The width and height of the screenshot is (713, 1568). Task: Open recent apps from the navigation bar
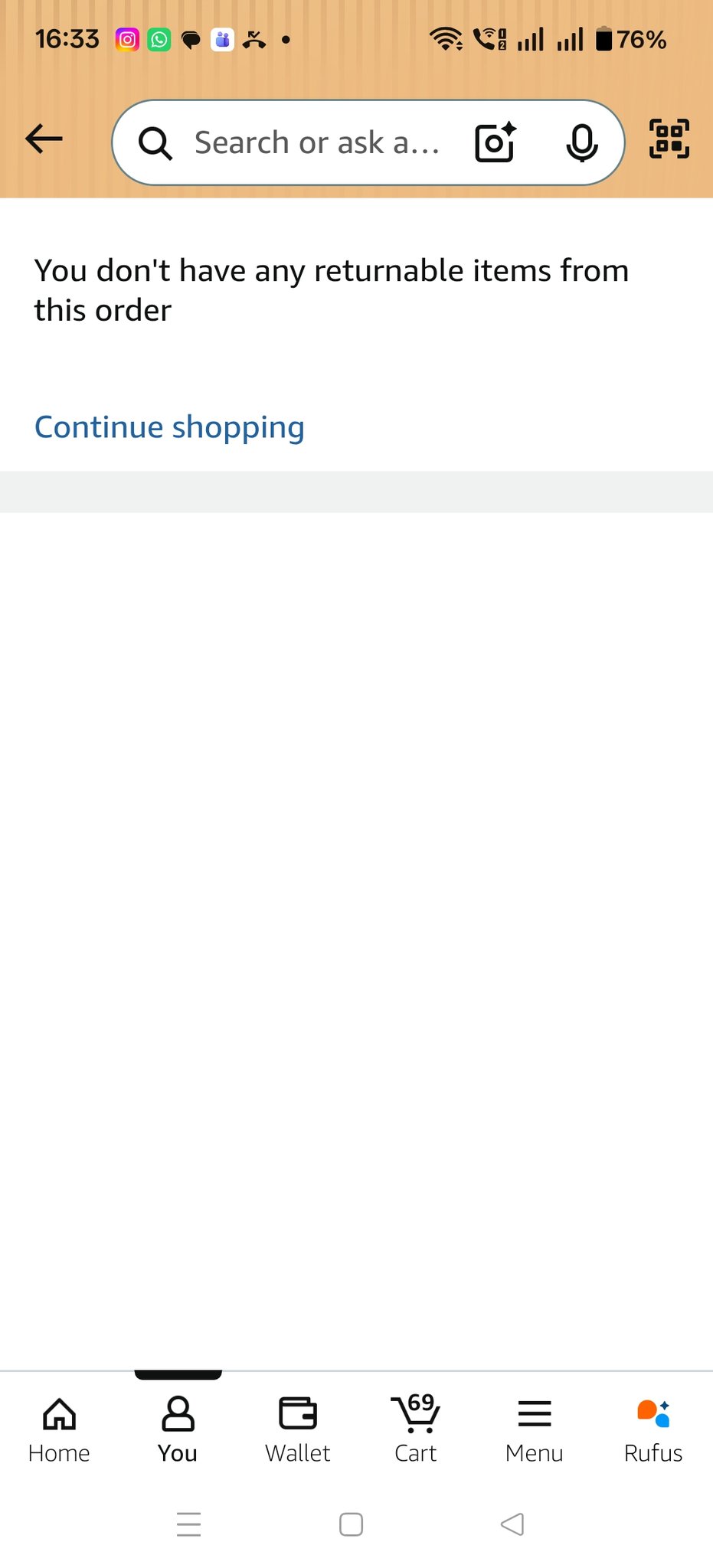point(188,1524)
